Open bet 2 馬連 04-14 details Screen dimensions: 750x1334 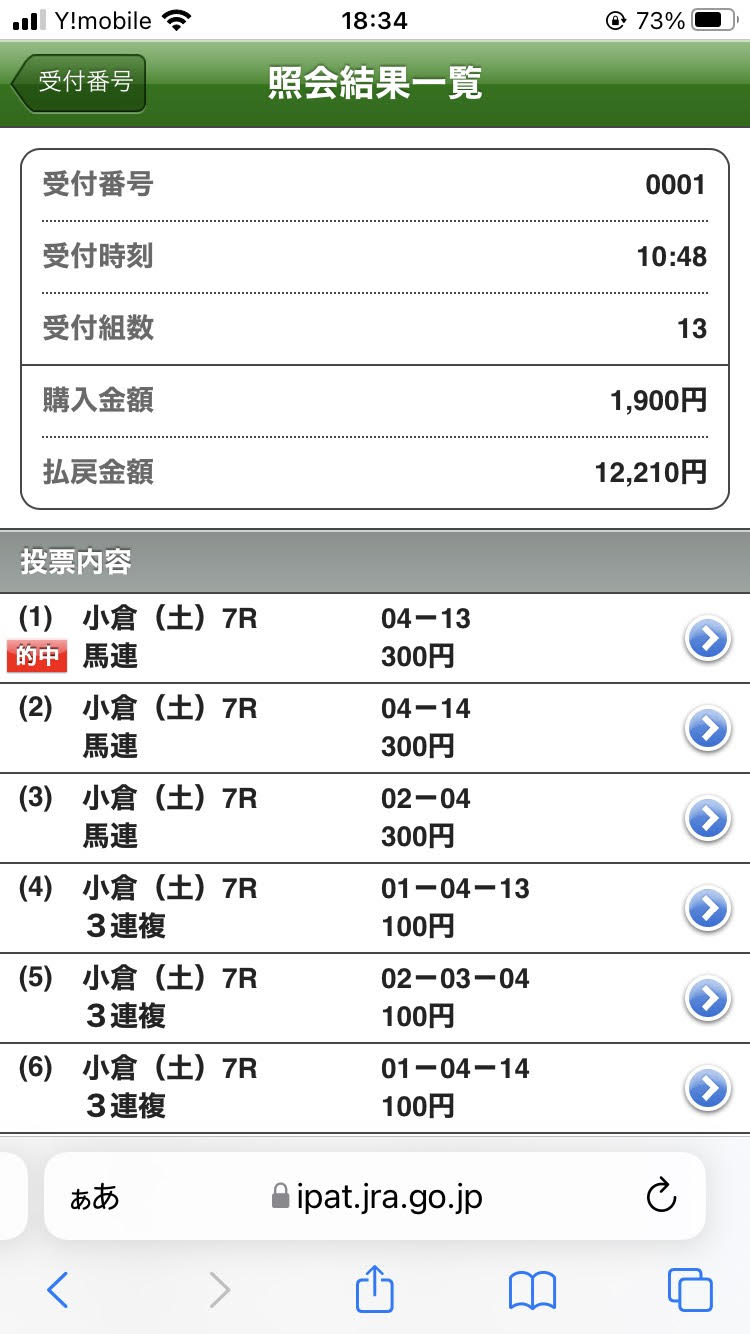708,728
